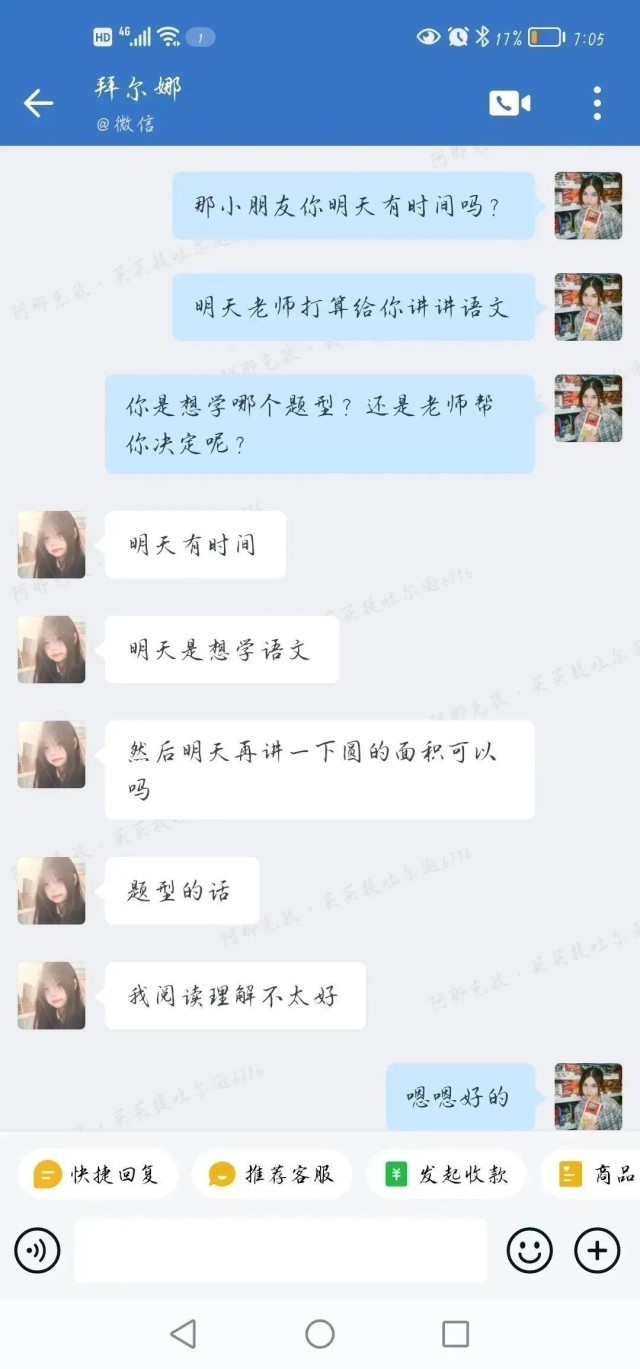Open the 快捷回复 quick replies
This screenshot has height=1369, width=640.
[x=97, y=1174]
